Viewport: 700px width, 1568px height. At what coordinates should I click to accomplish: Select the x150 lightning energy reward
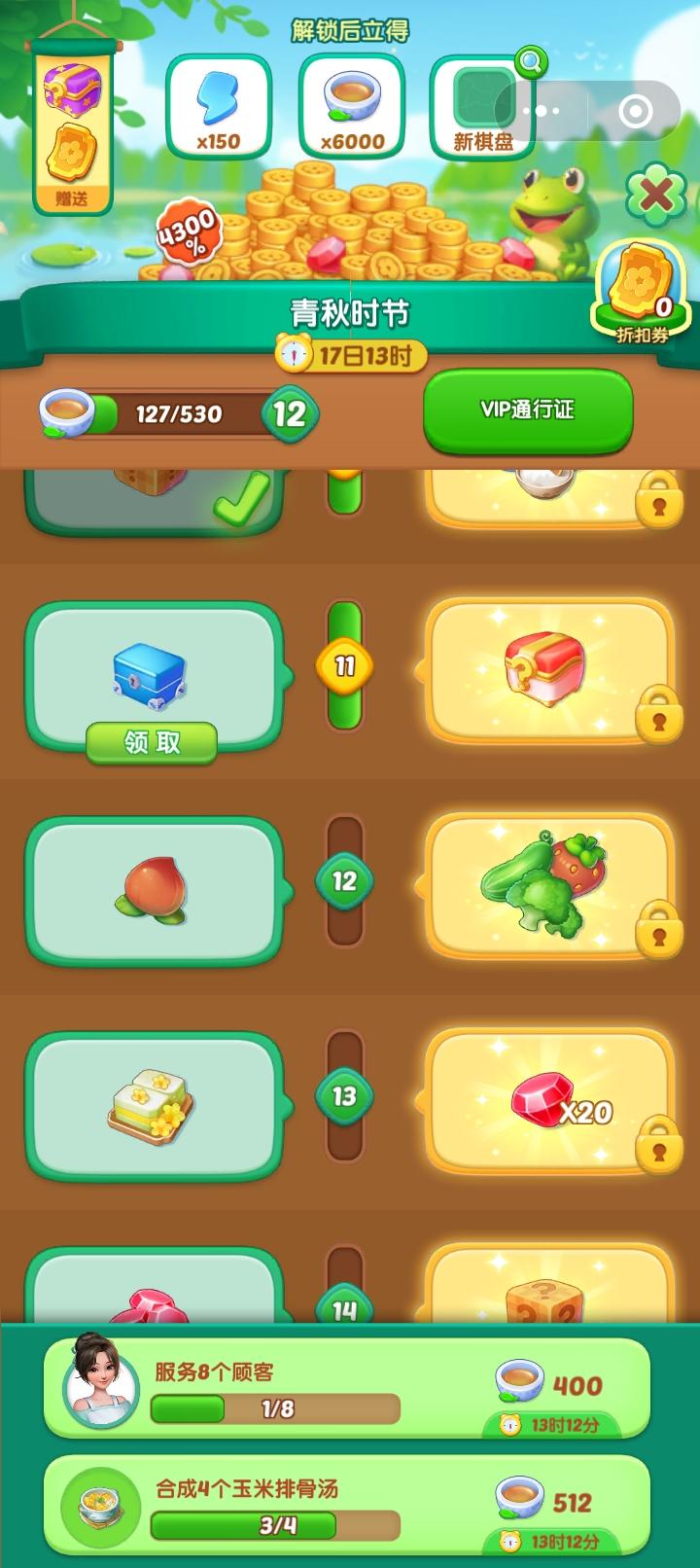[219, 107]
